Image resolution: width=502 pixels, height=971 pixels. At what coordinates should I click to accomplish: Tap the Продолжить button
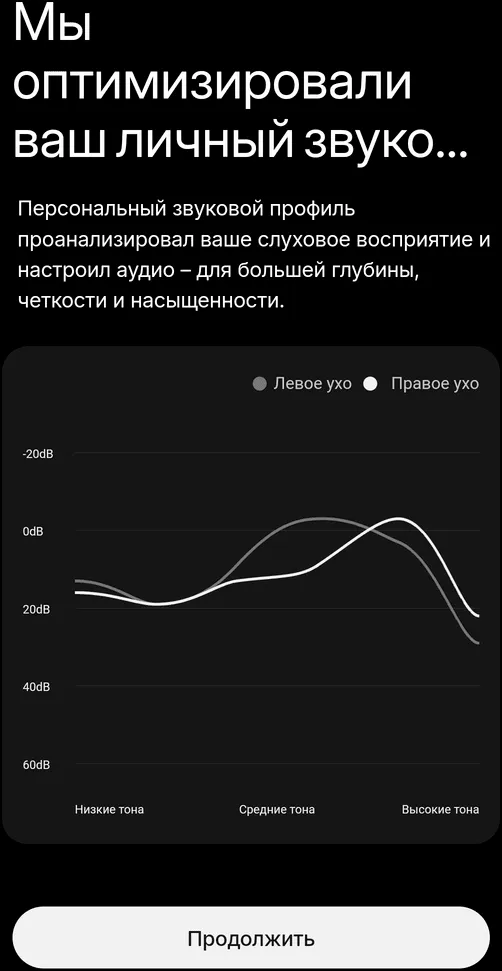coord(251,938)
